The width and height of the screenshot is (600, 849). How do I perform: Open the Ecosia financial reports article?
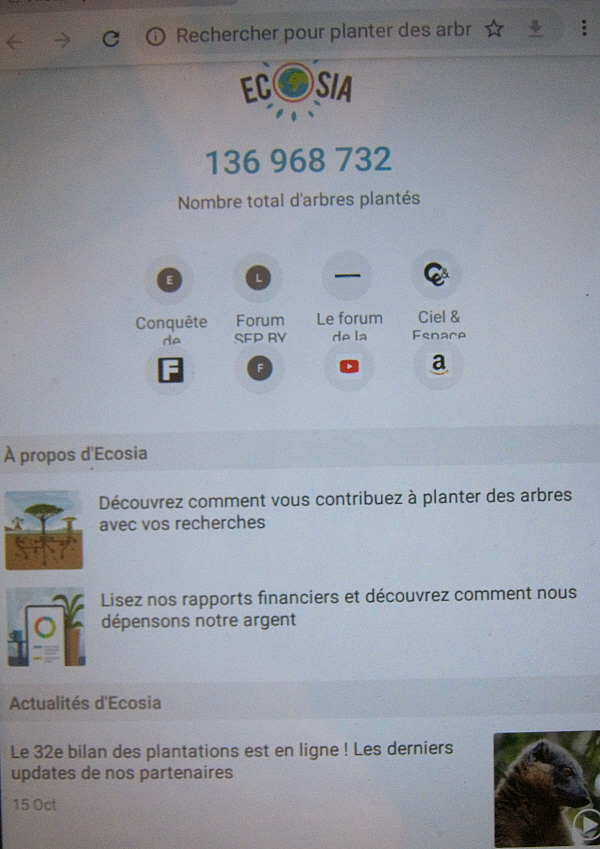coord(338,606)
